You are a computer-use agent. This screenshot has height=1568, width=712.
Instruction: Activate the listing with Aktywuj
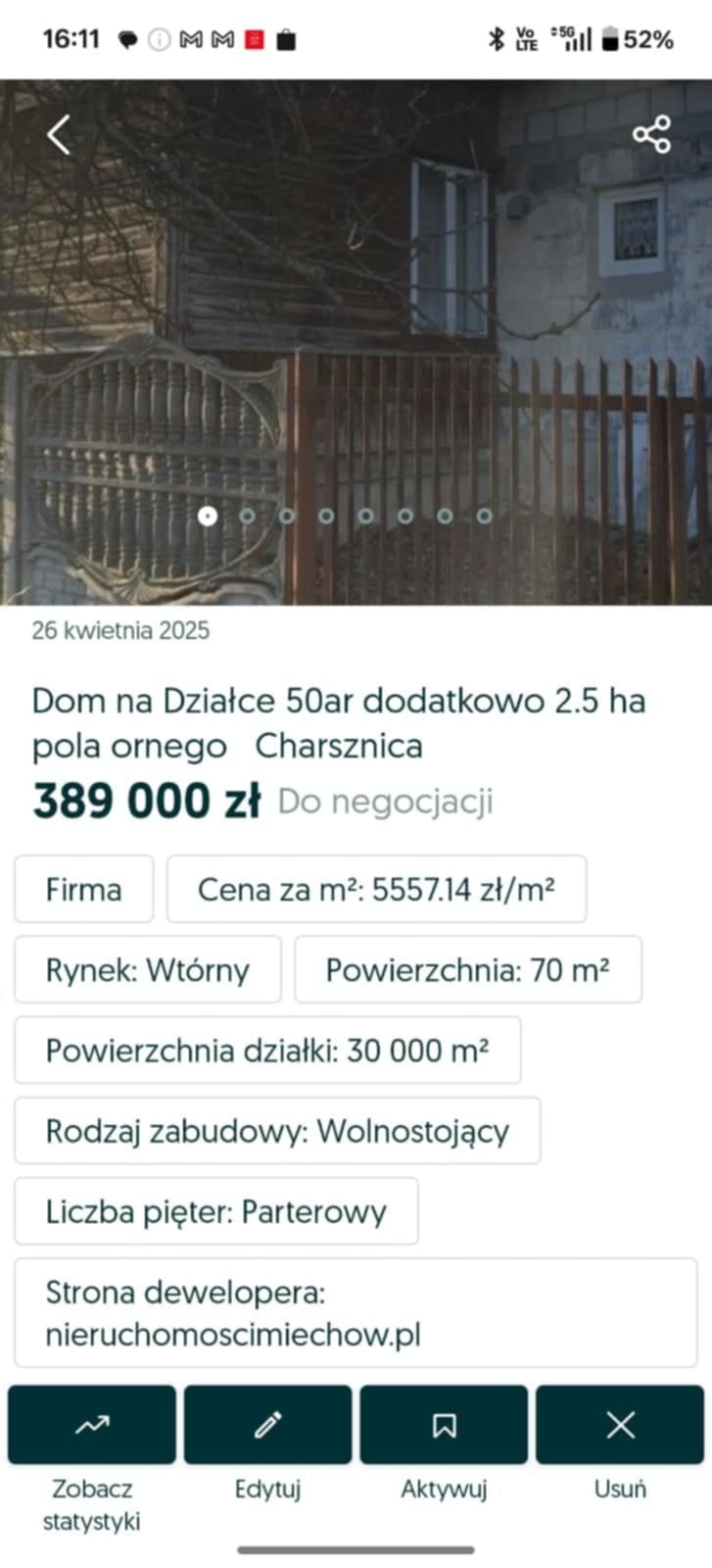click(x=444, y=1425)
